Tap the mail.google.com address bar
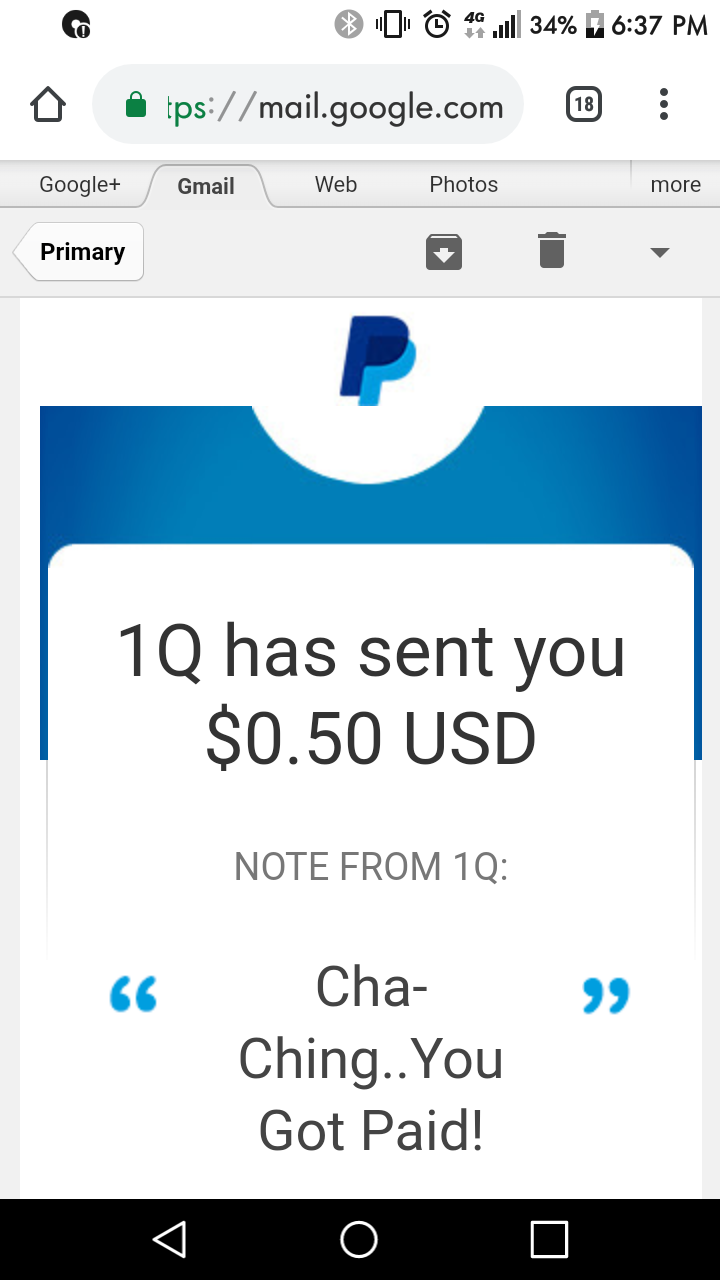 [x=308, y=105]
